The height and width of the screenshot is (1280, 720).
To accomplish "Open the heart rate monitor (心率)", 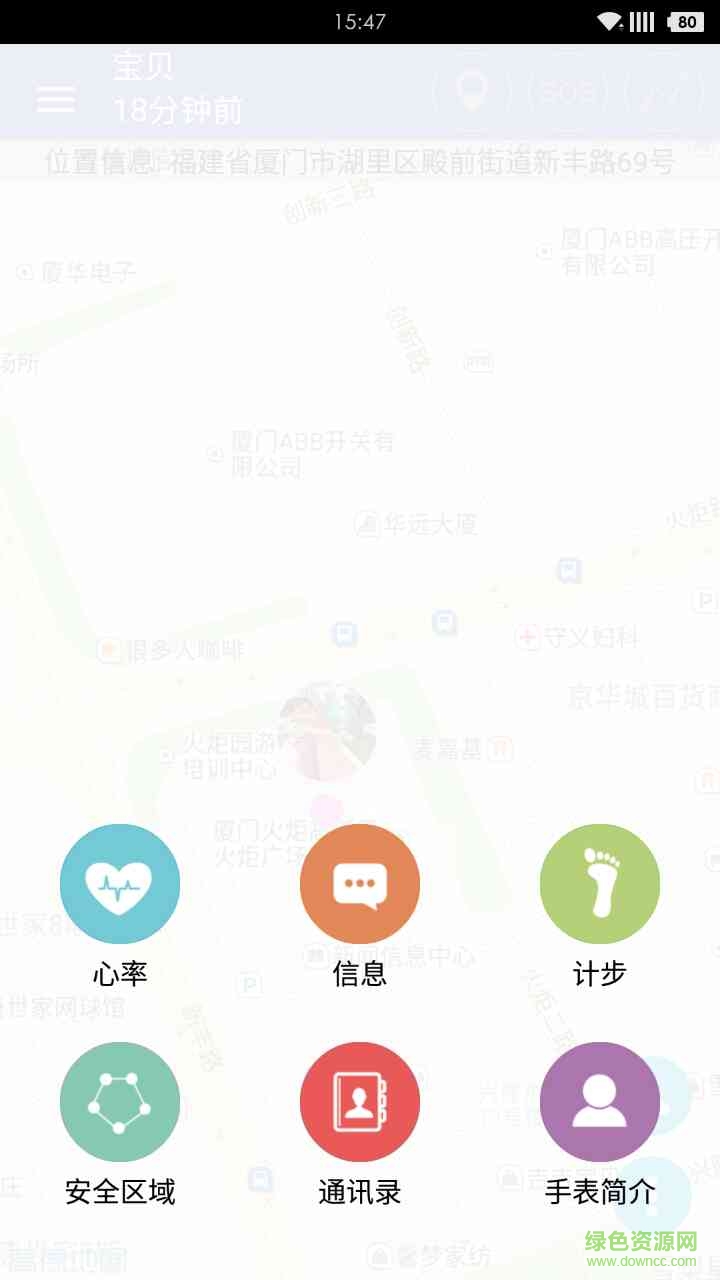I will (x=120, y=883).
